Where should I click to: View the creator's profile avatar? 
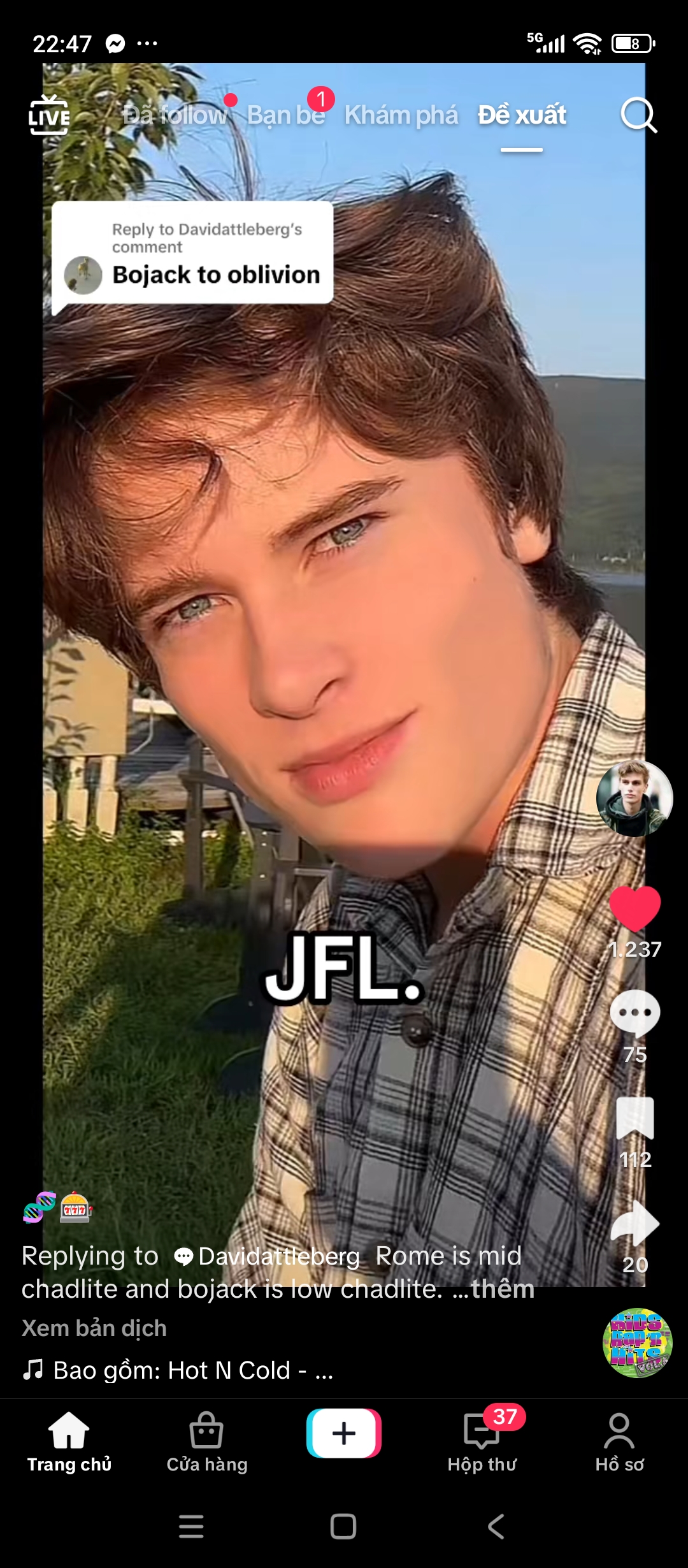pyautogui.click(x=634, y=798)
